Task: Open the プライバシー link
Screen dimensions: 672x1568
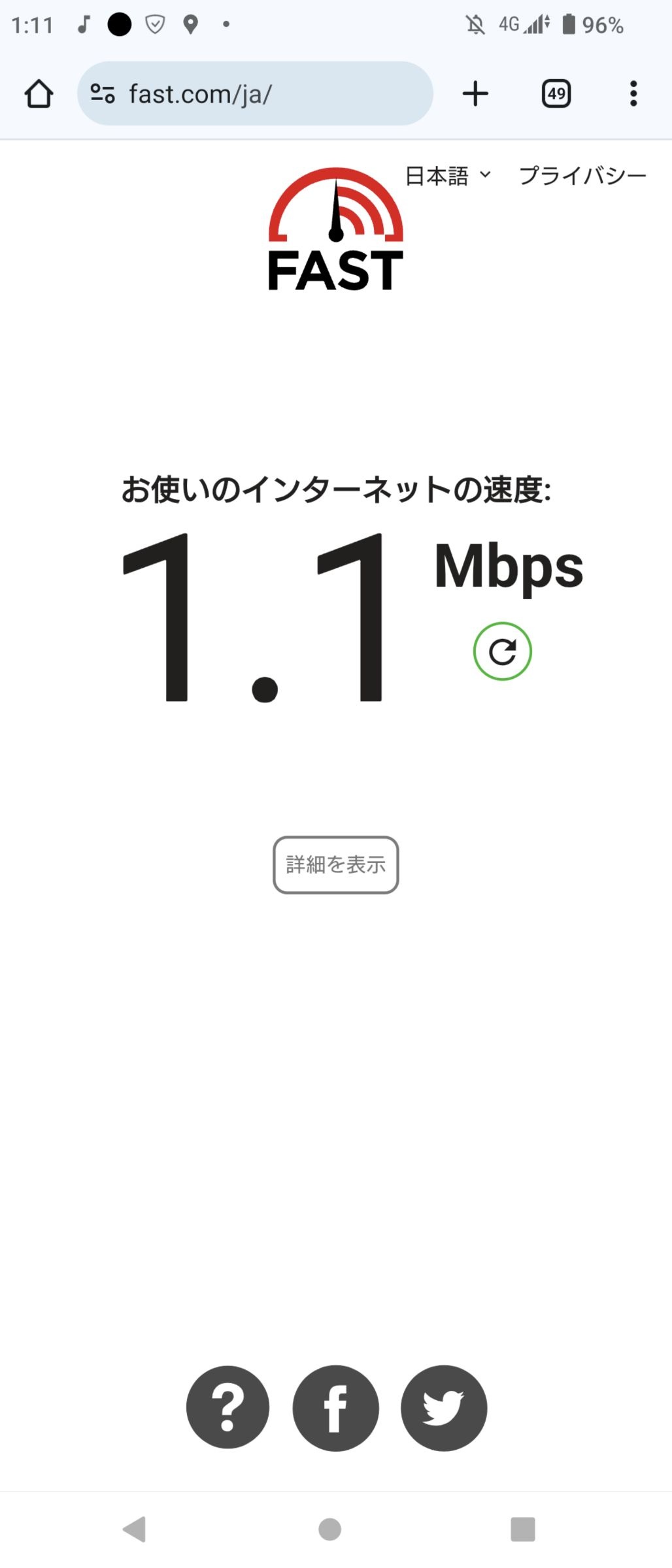Action: (582, 176)
